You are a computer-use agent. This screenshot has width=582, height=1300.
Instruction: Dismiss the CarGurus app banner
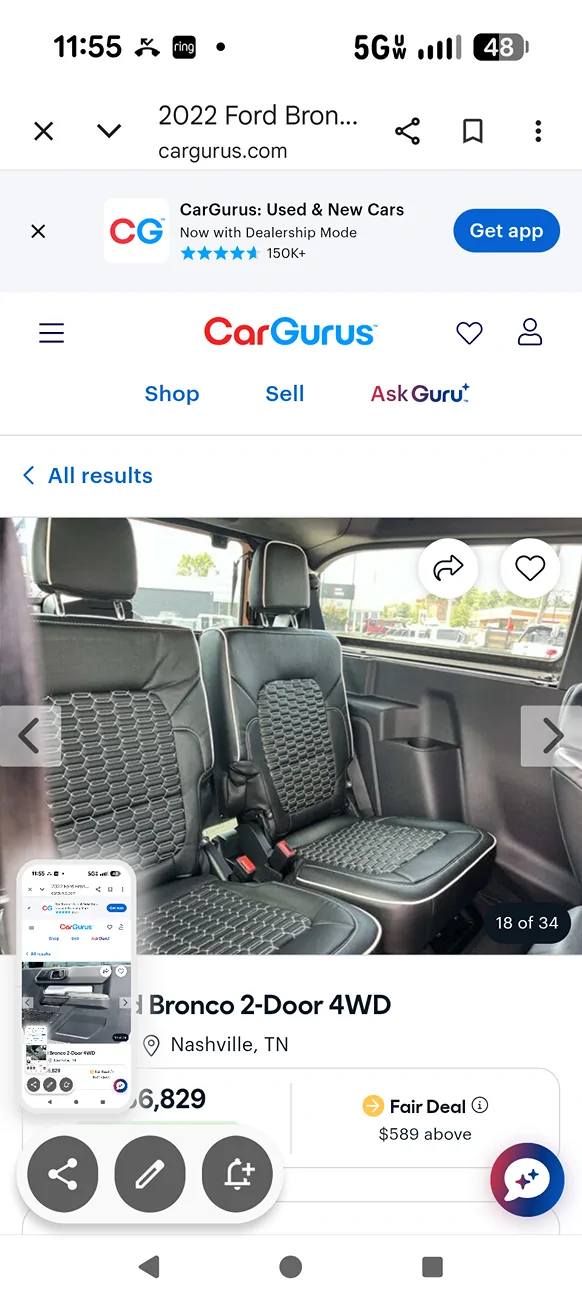click(38, 231)
